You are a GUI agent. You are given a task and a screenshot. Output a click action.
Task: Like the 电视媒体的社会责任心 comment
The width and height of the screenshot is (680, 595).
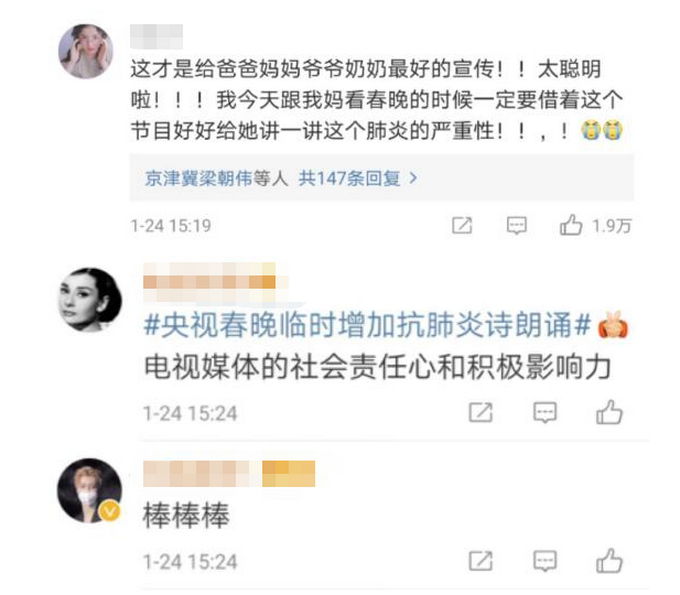(x=609, y=412)
